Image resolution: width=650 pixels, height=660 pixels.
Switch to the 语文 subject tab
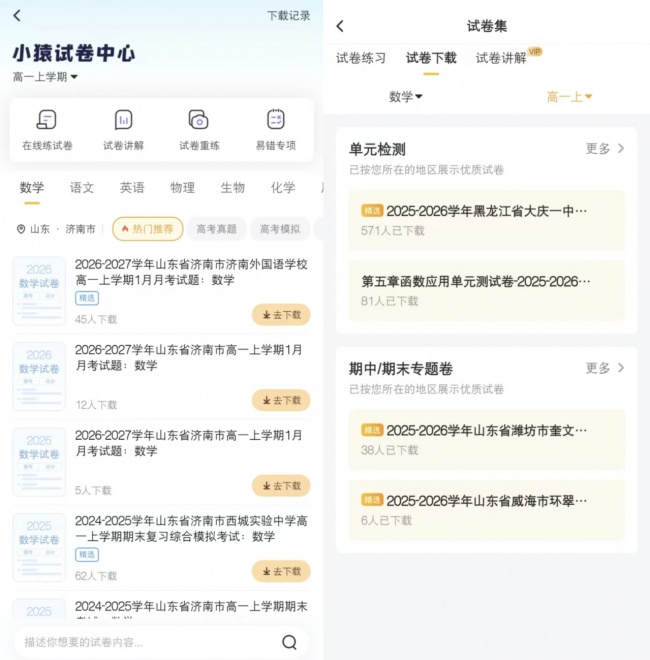tap(82, 188)
